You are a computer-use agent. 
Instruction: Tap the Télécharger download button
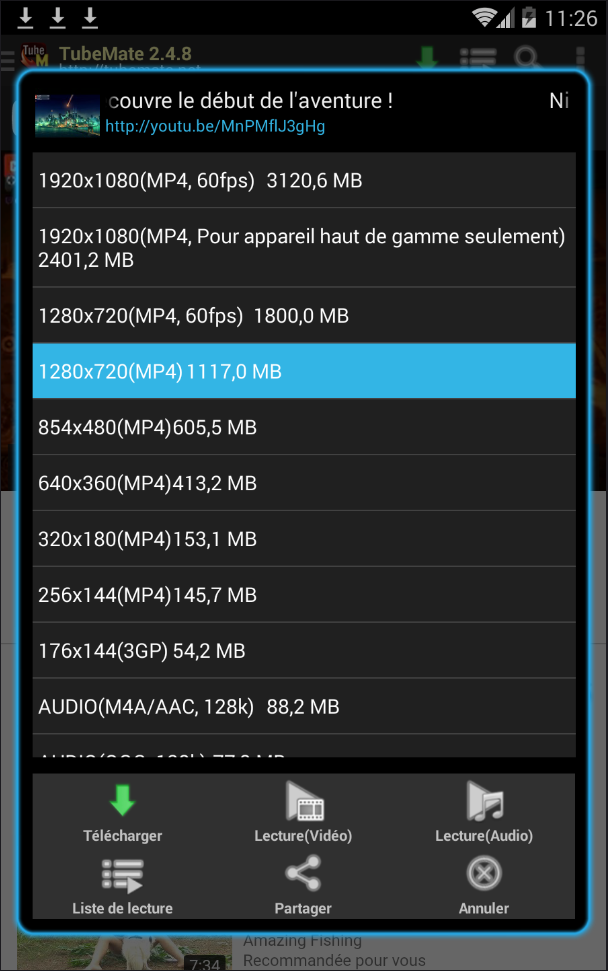[x=122, y=812]
